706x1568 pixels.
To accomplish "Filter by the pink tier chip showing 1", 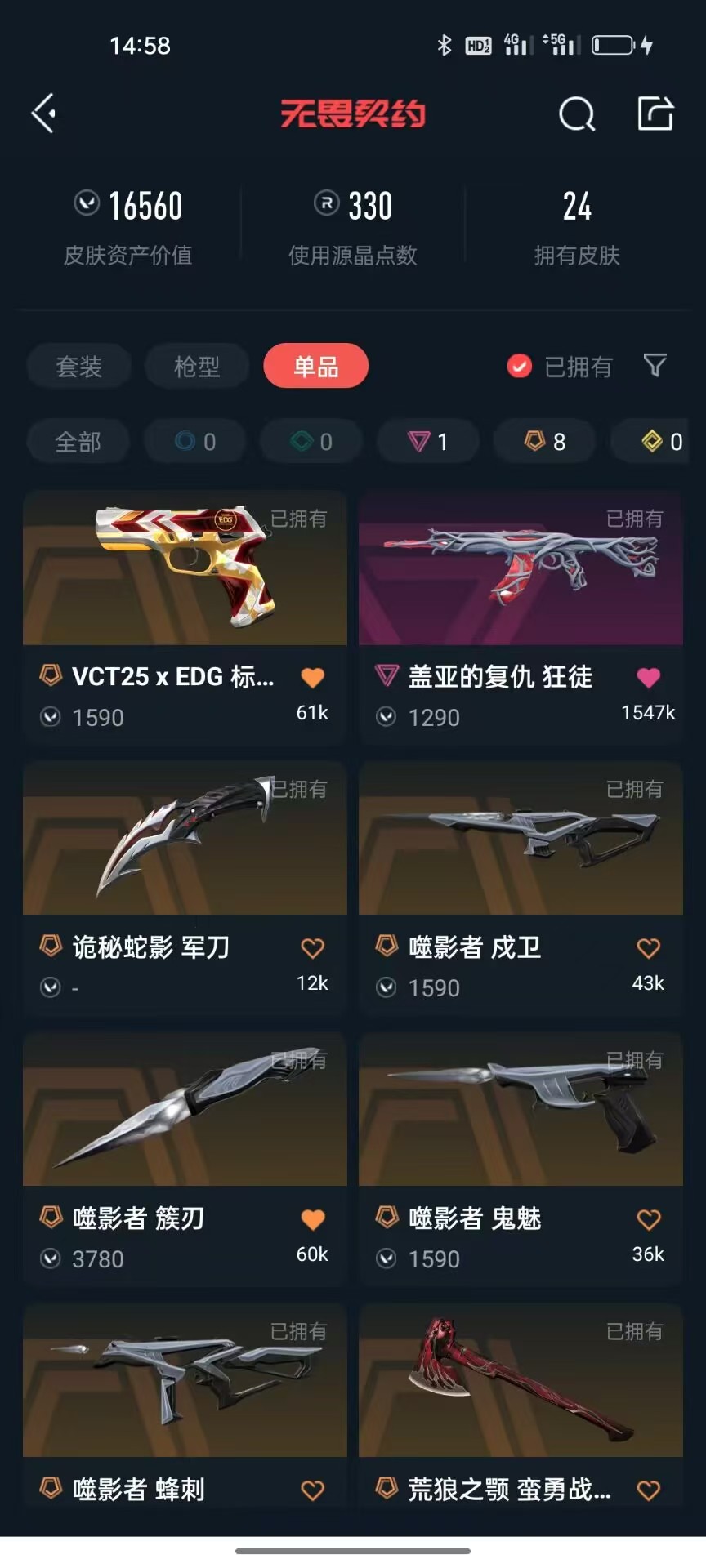I will click(427, 442).
